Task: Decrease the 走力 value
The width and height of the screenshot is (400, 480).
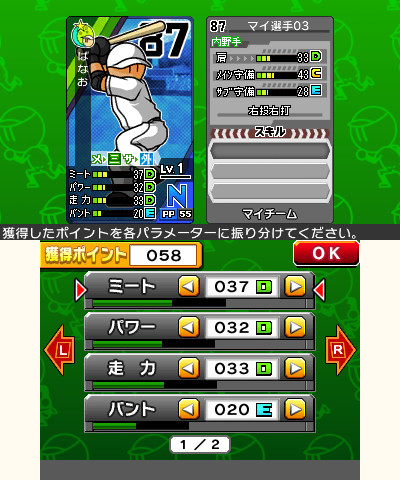Action: coord(189,368)
